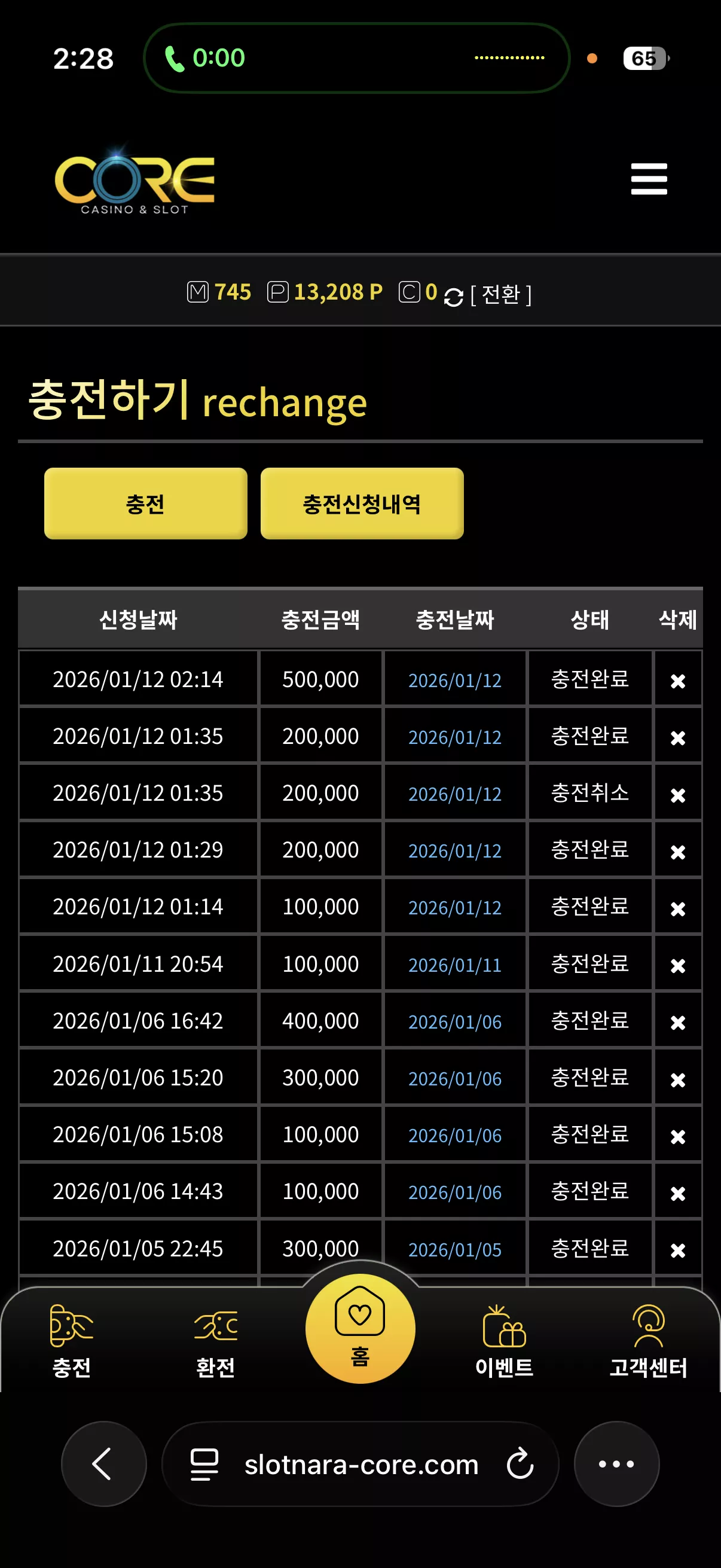Go back in the browser
Image resolution: width=721 pixels, height=1568 pixels.
pos(103,1463)
